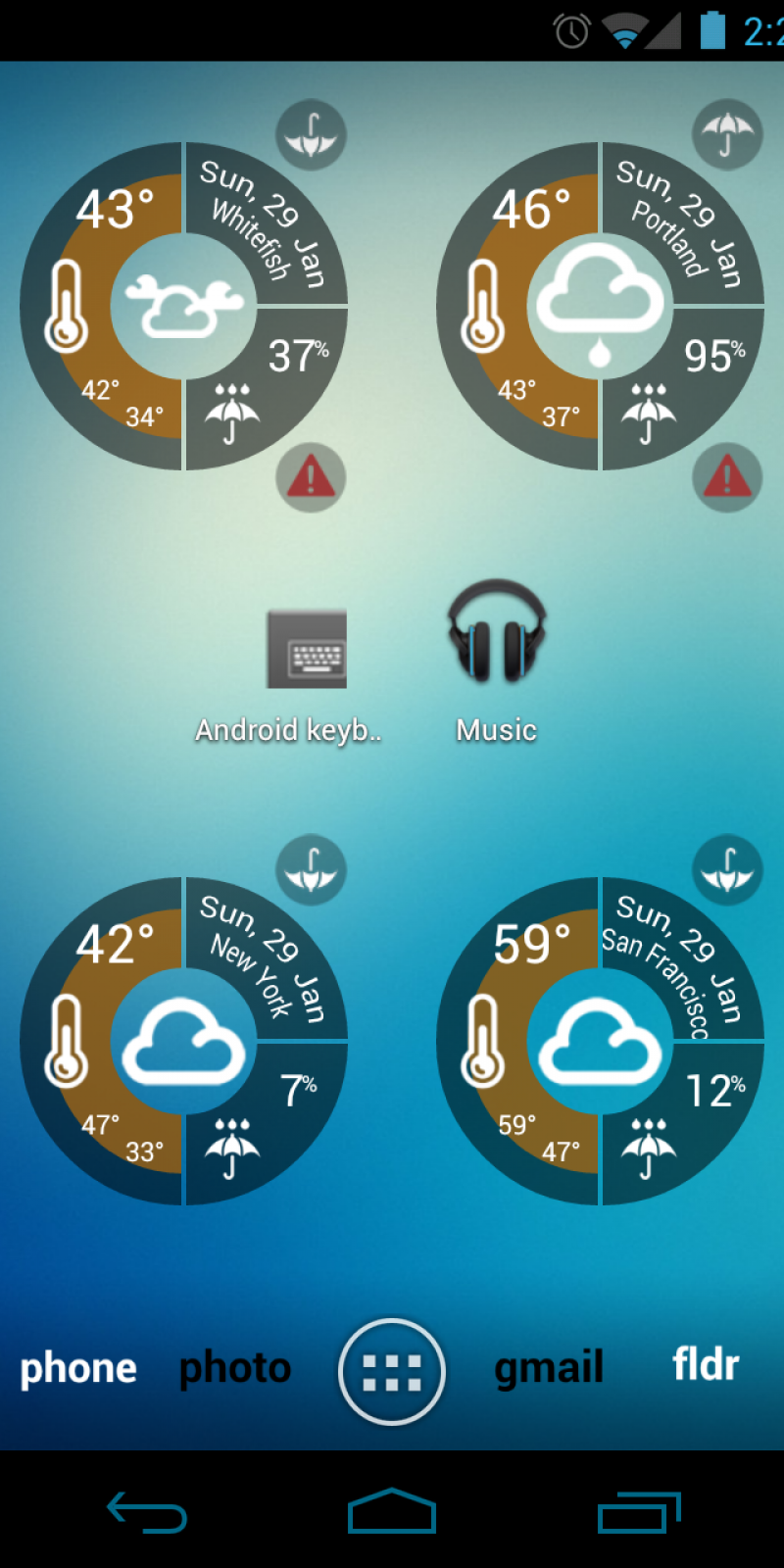Tap the umbrella icon above New York widget

[x=311, y=869]
